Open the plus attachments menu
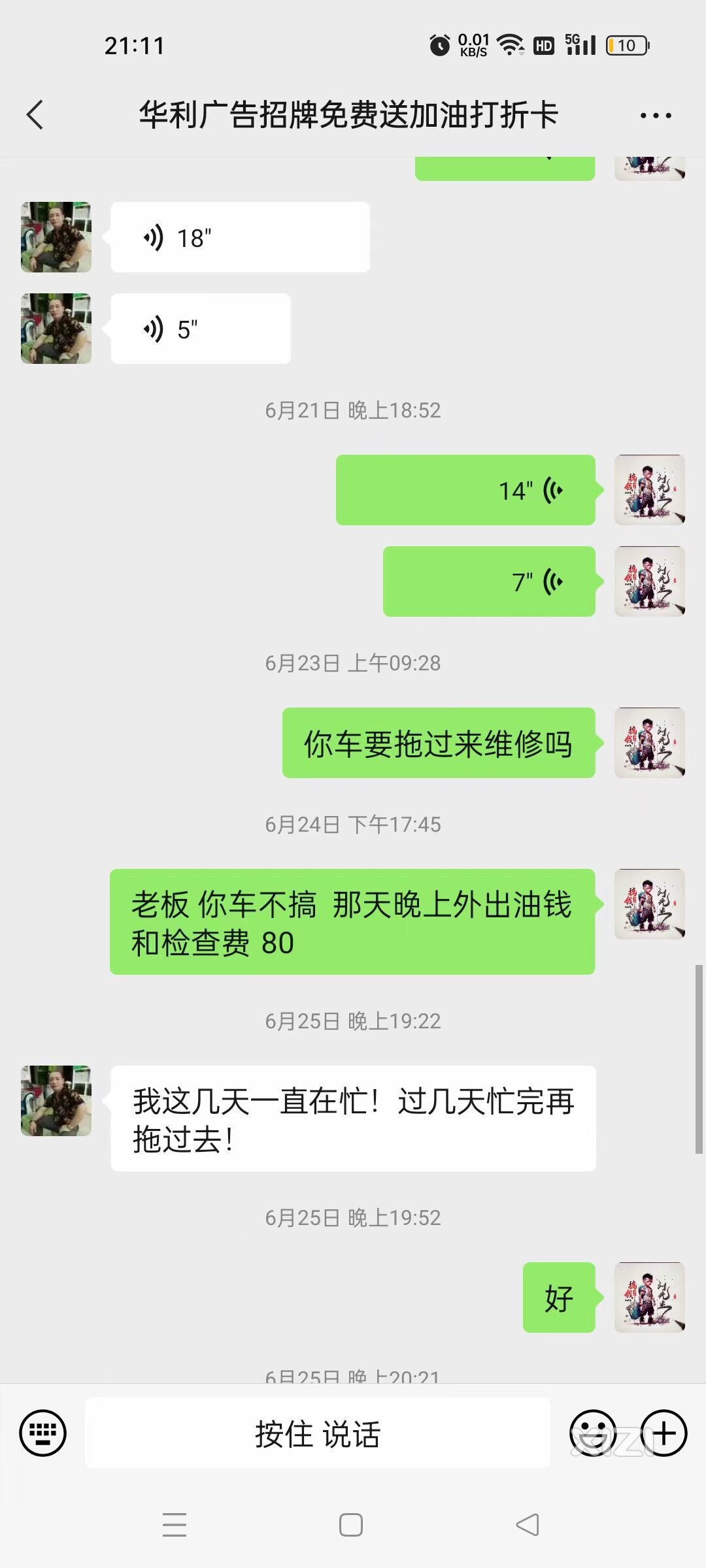The image size is (706, 1568). pos(664,1433)
